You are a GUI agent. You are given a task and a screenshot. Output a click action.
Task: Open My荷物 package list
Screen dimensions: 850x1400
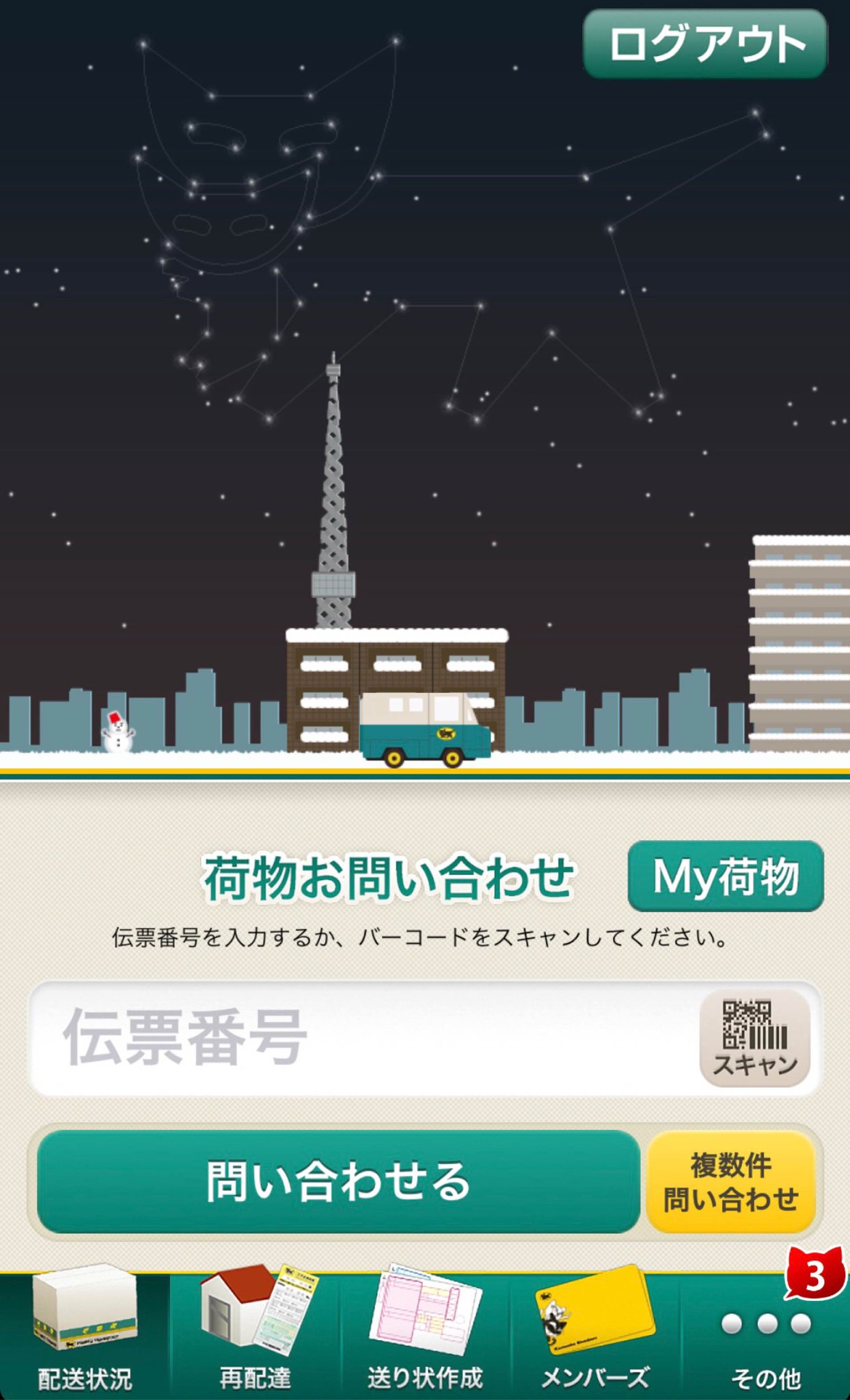726,876
